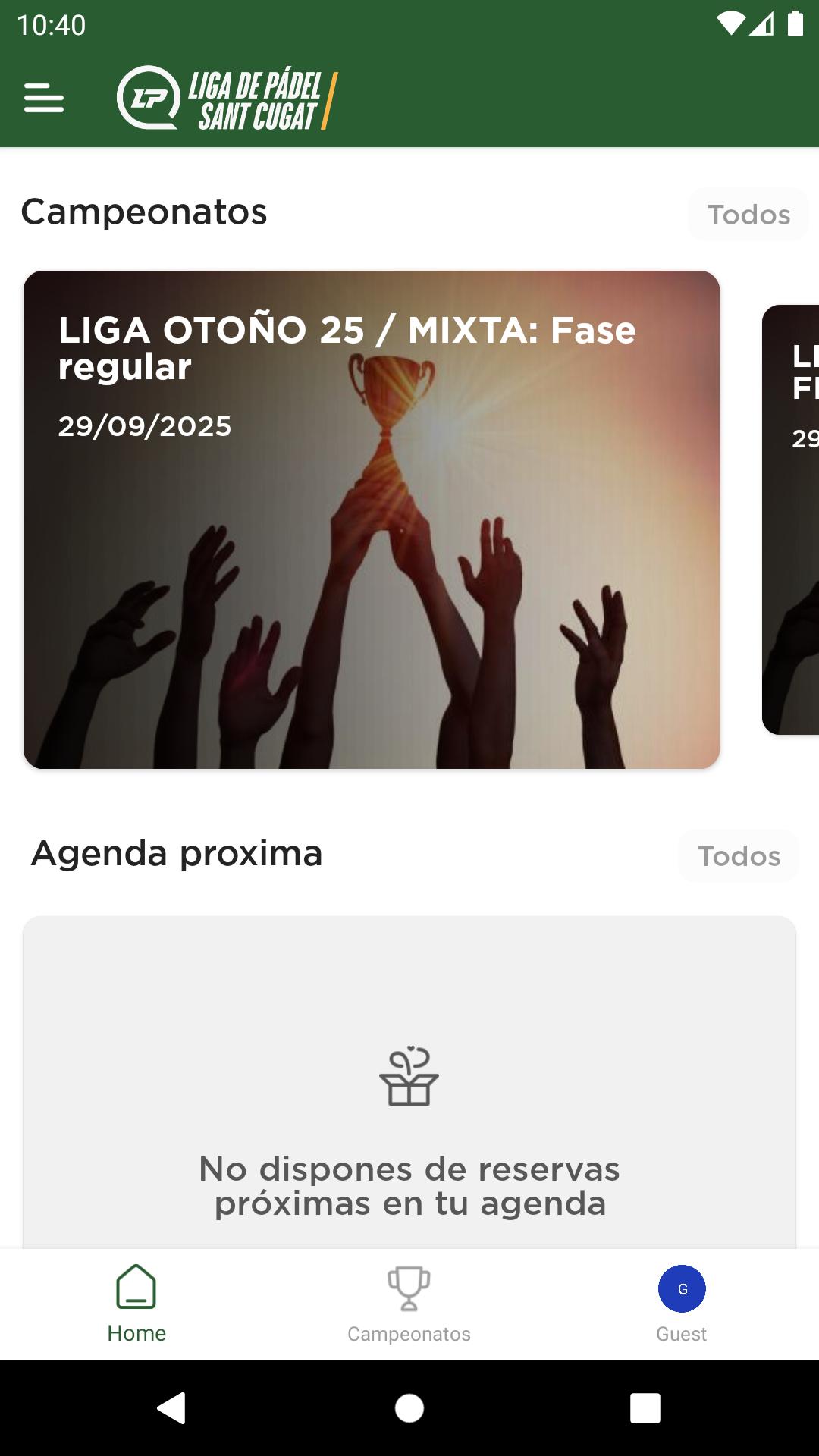Viewport: 819px width, 1456px height.
Task: Switch to the Campeonatos tab
Action: [409, 1304]
